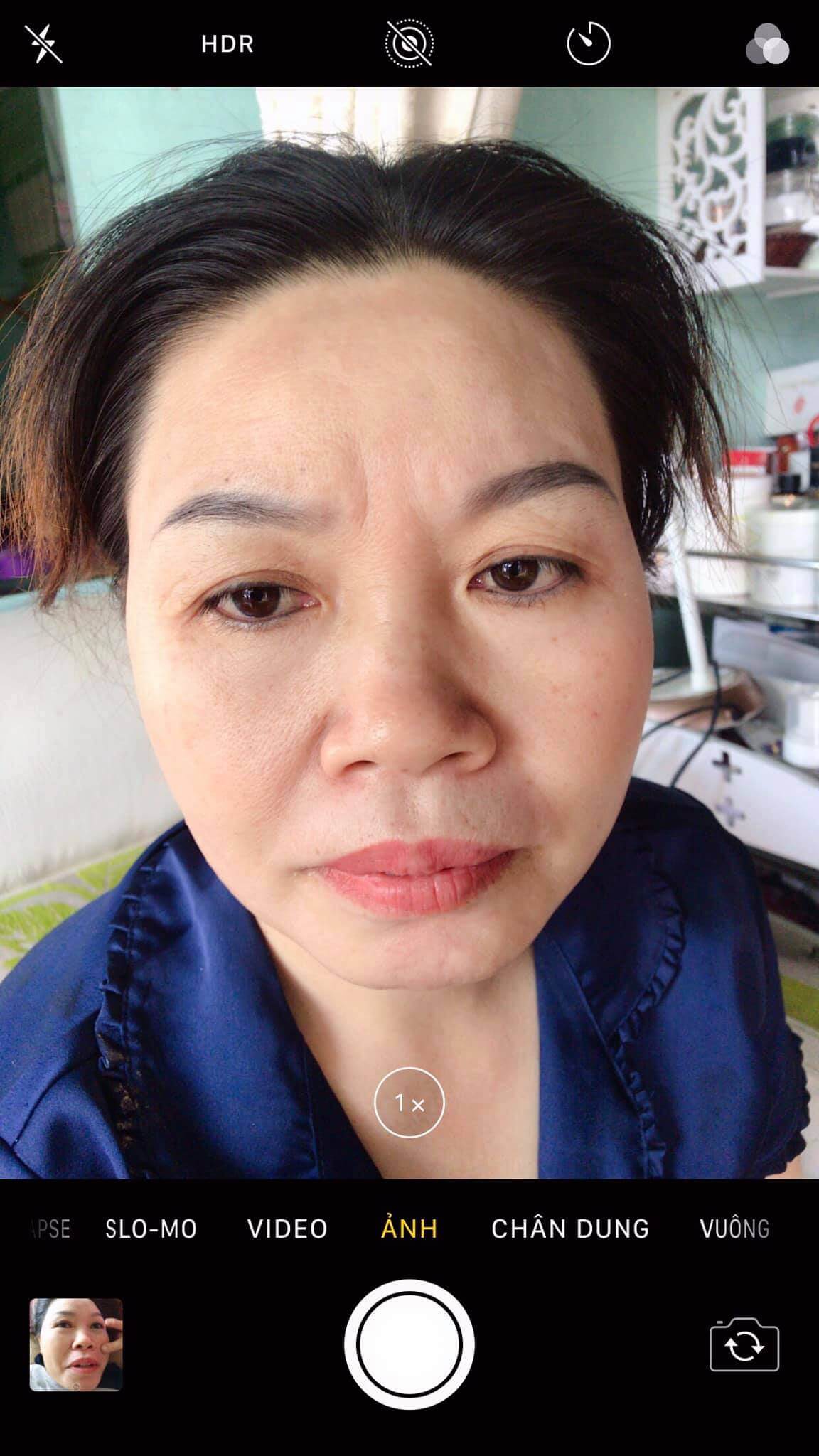Switch to VUÔNG square mode
Viewport: 819px width, 1456px height.
click(x=734, y=1229)
